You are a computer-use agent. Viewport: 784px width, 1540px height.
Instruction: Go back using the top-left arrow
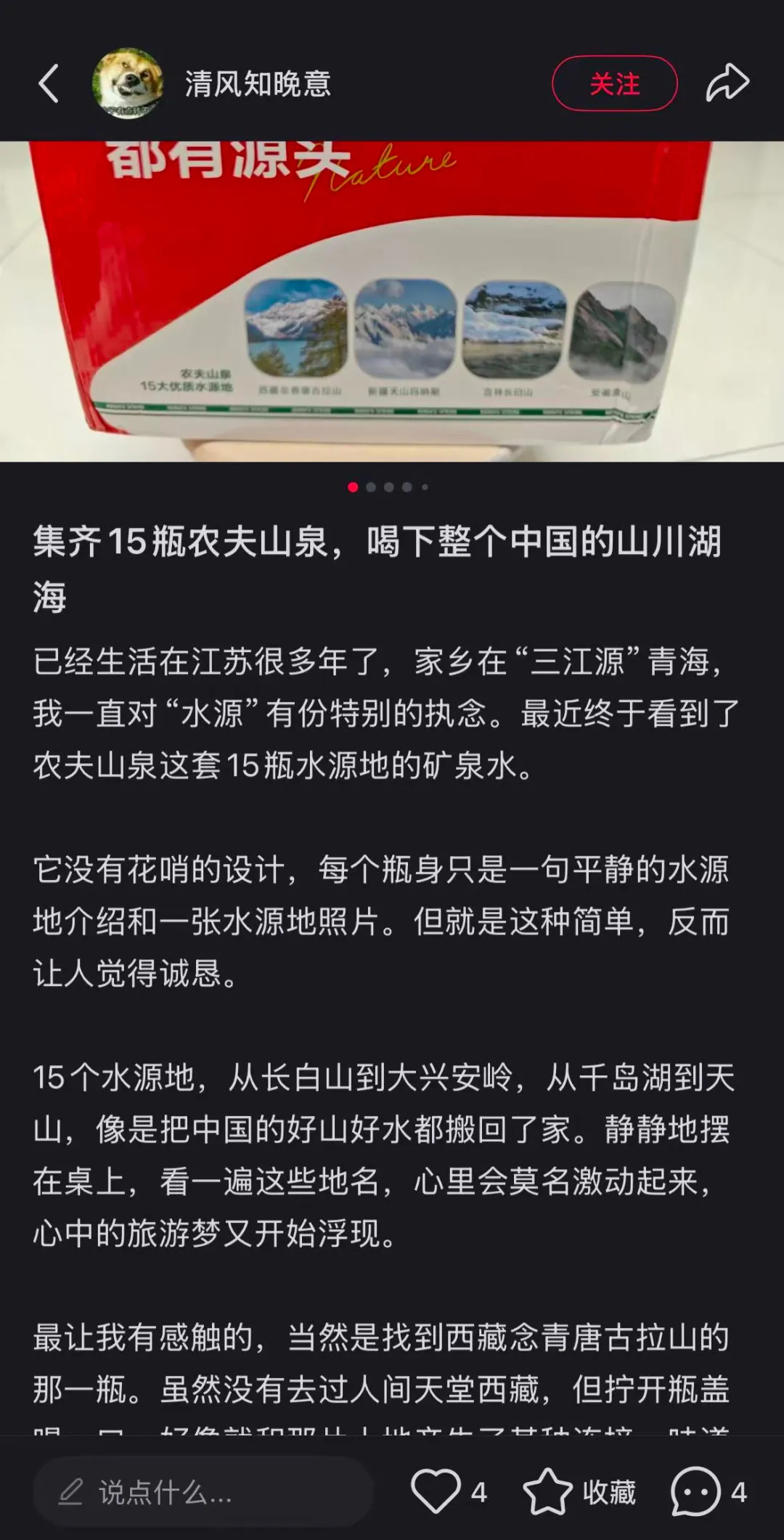click(49, 83)
